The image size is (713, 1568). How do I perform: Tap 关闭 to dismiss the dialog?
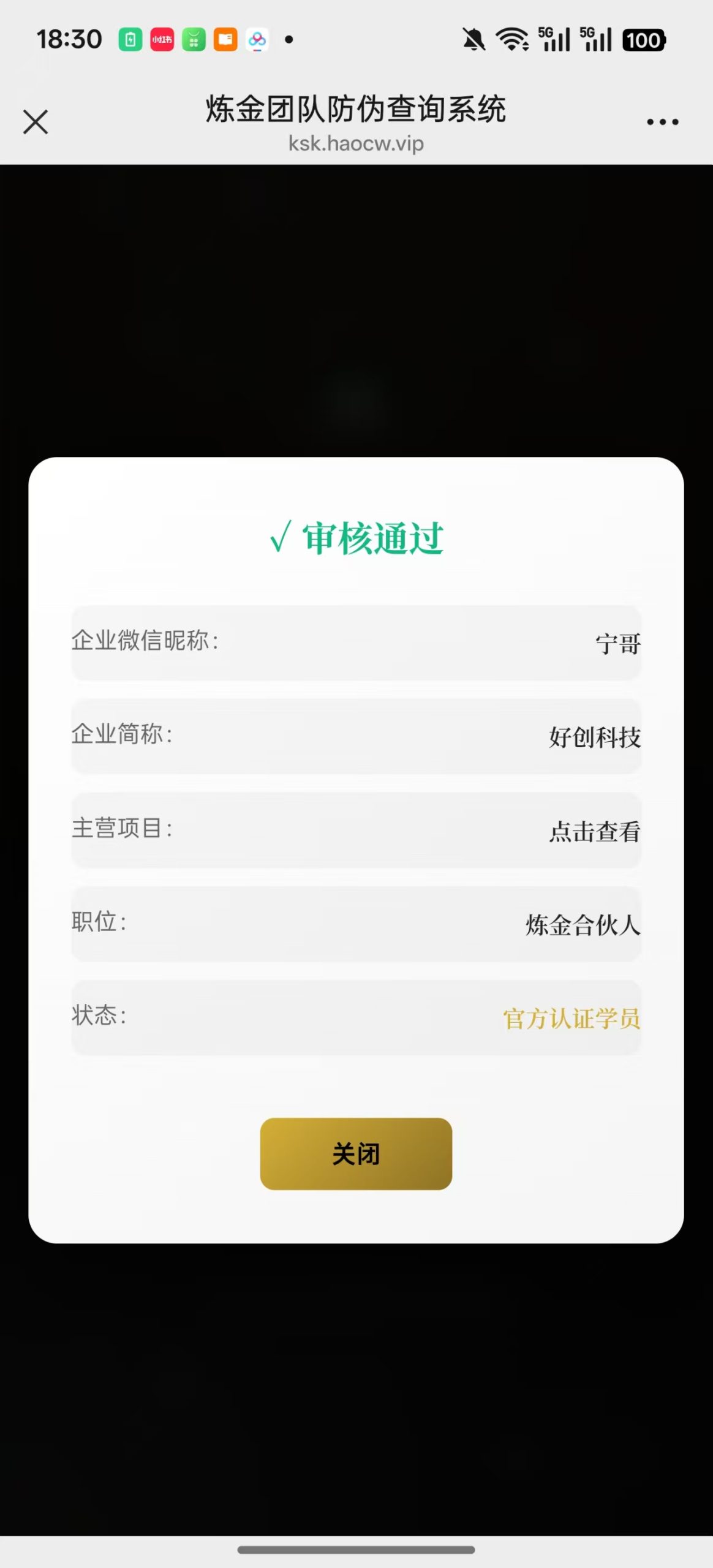(356, 1154)
